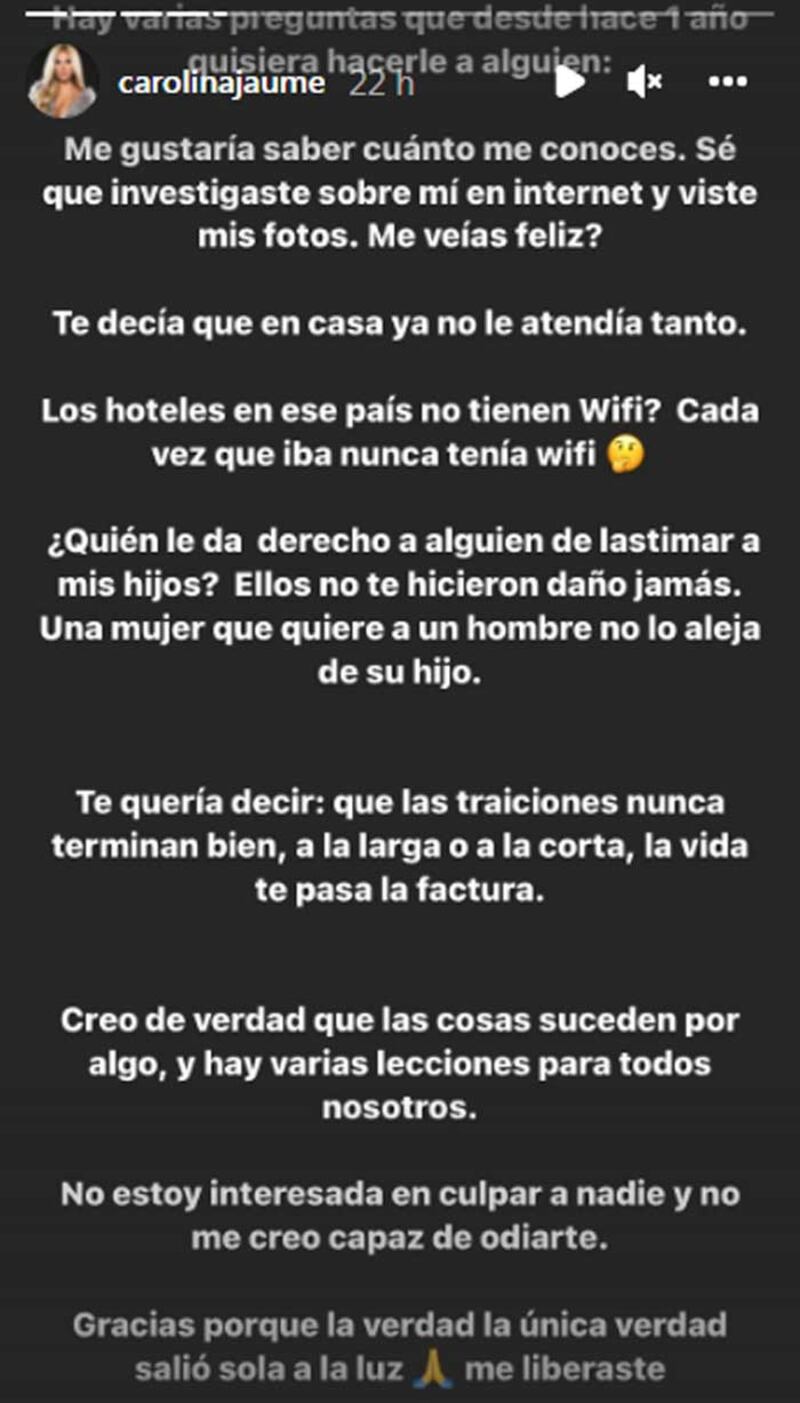Open the carolinajaume username link
Viewport: 800px width, 1403px height.
[x=221, y=83]
